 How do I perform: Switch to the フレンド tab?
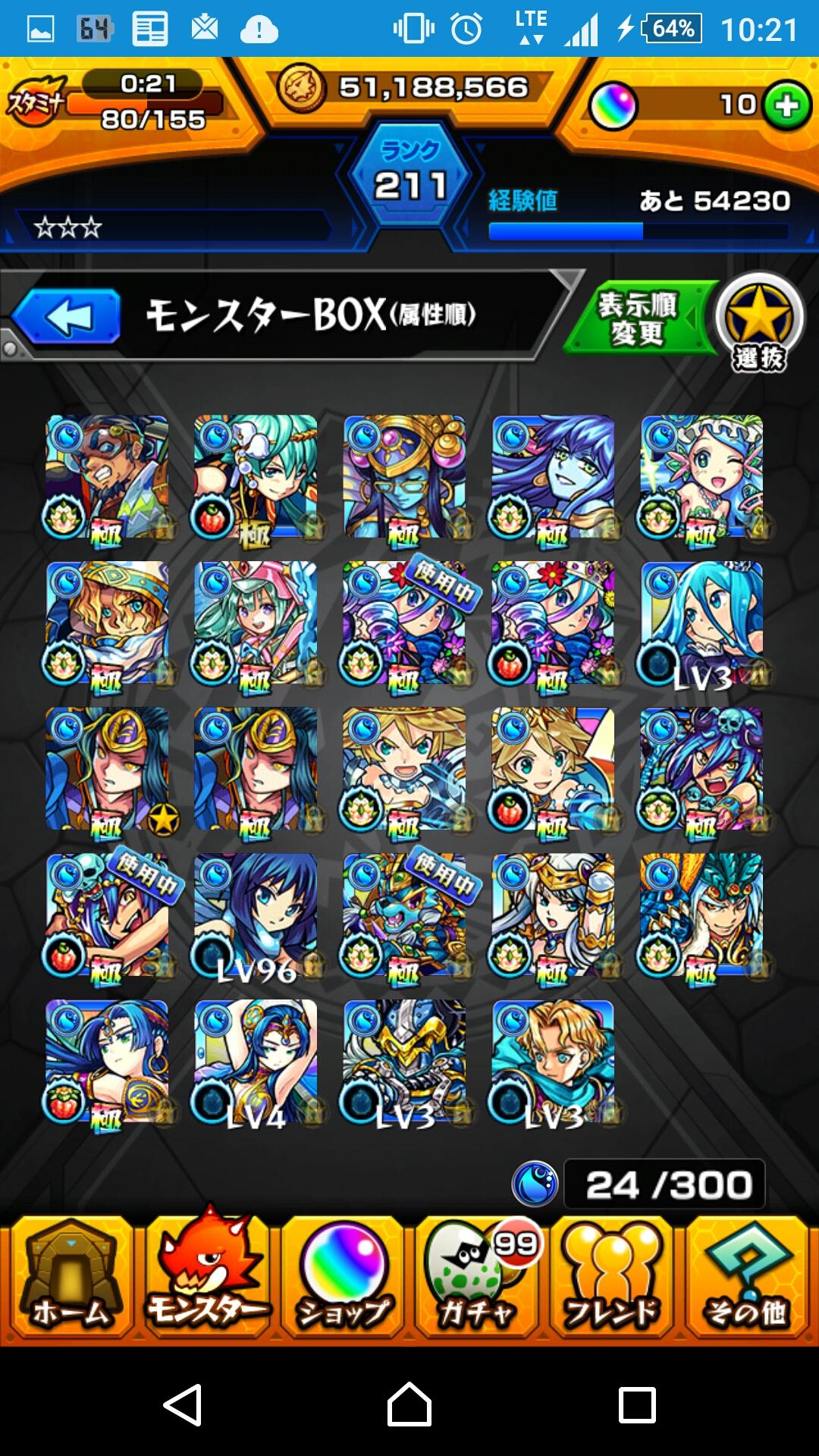[613, 1277]
